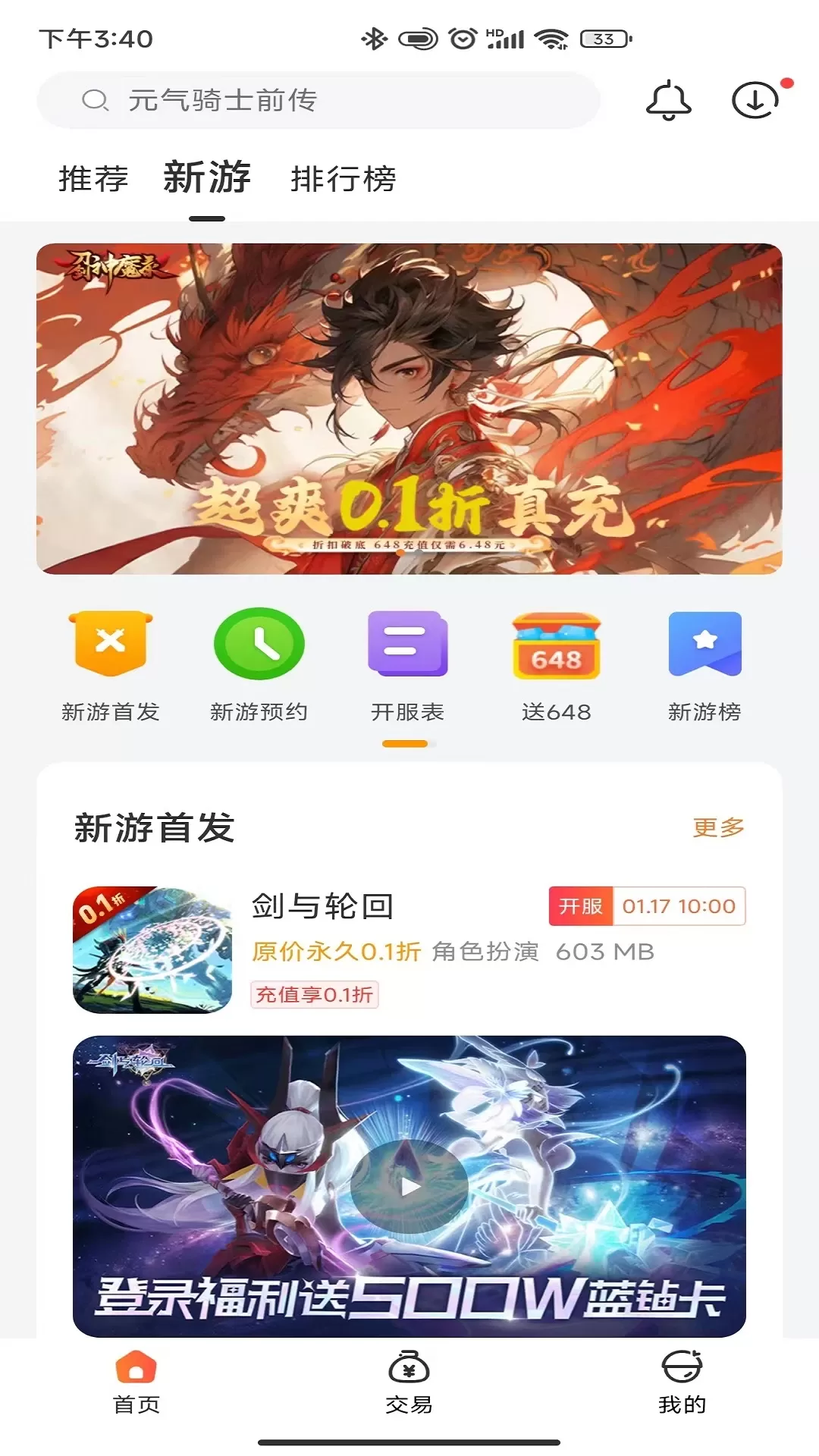Switch to the 排行榜 tab
The image size is (819, 1456).
click(x=344, y=179)
